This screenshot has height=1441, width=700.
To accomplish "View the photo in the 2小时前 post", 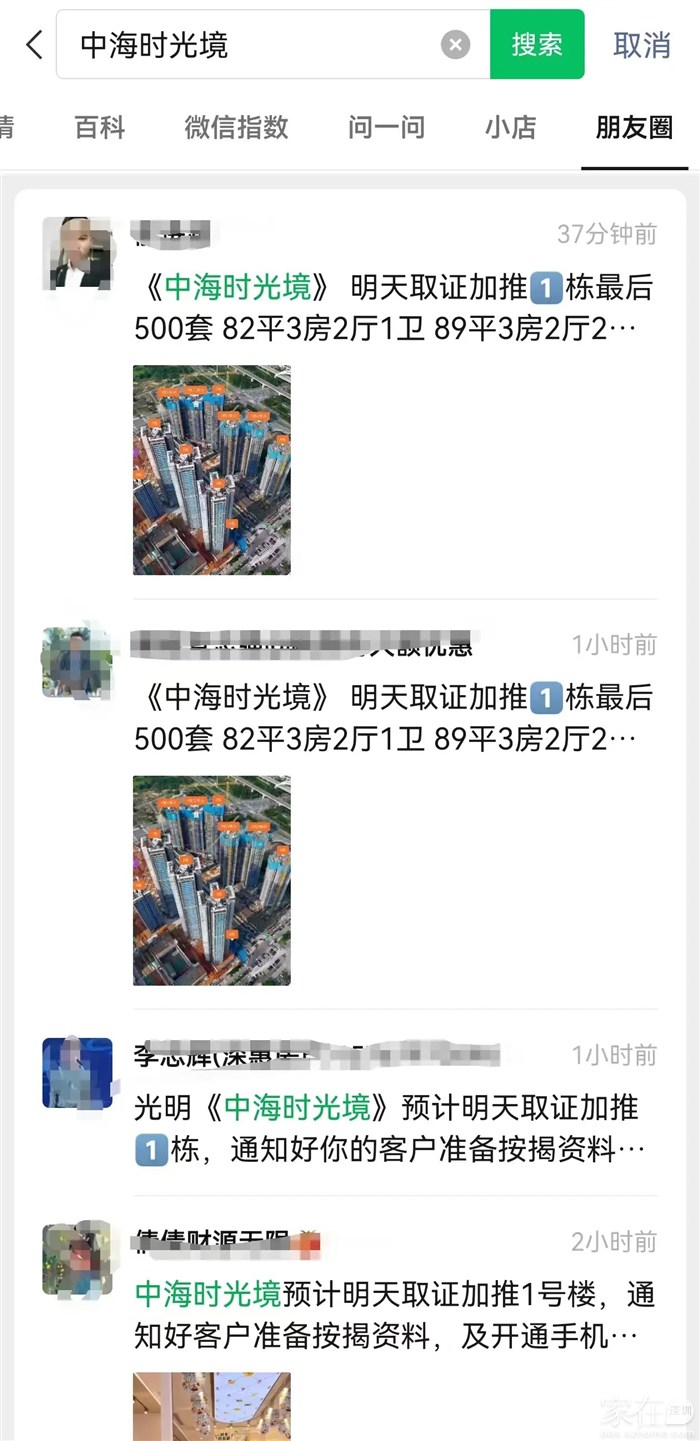I will (x=212, y=1405).
